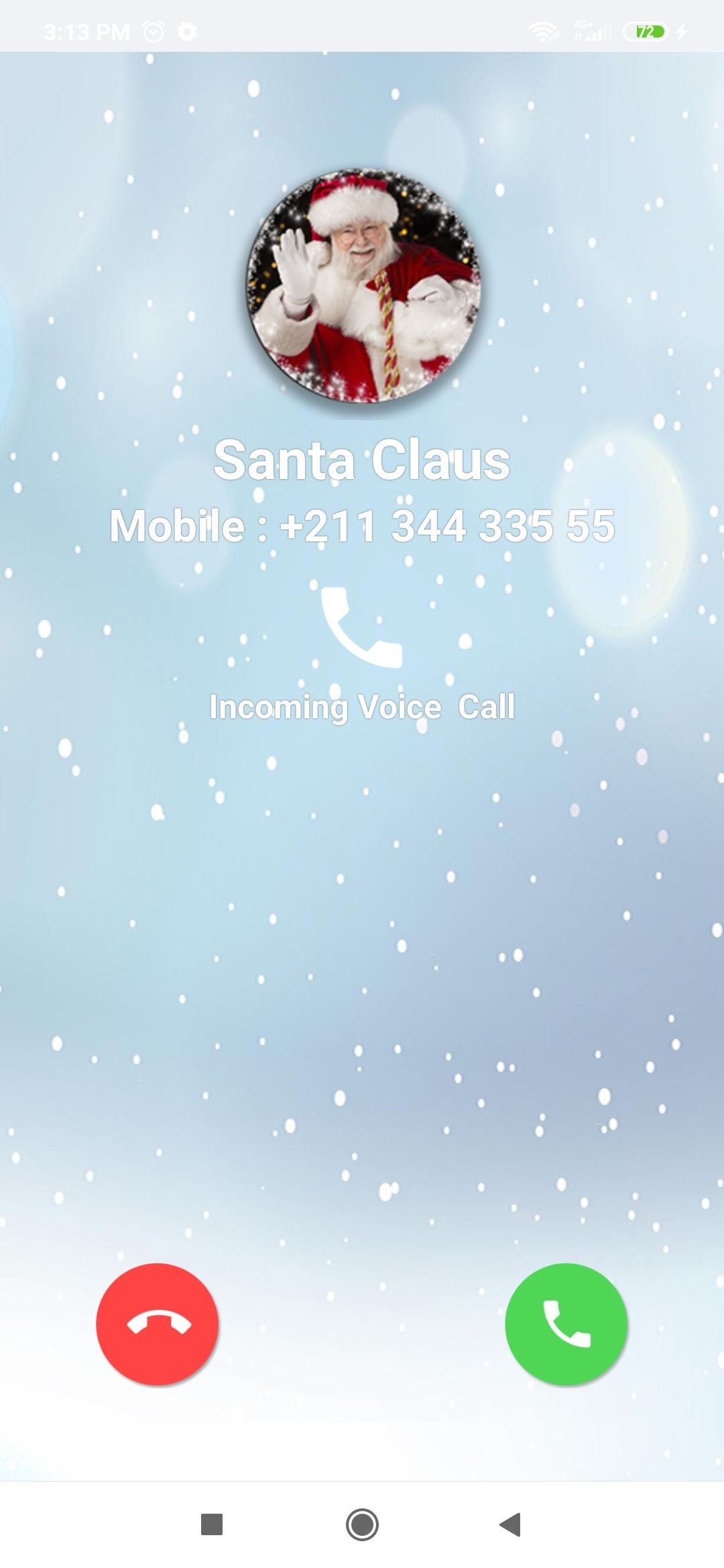Screen dimensions: 724x1568
Task: Return to the home screen
Action: (362, 1524)
